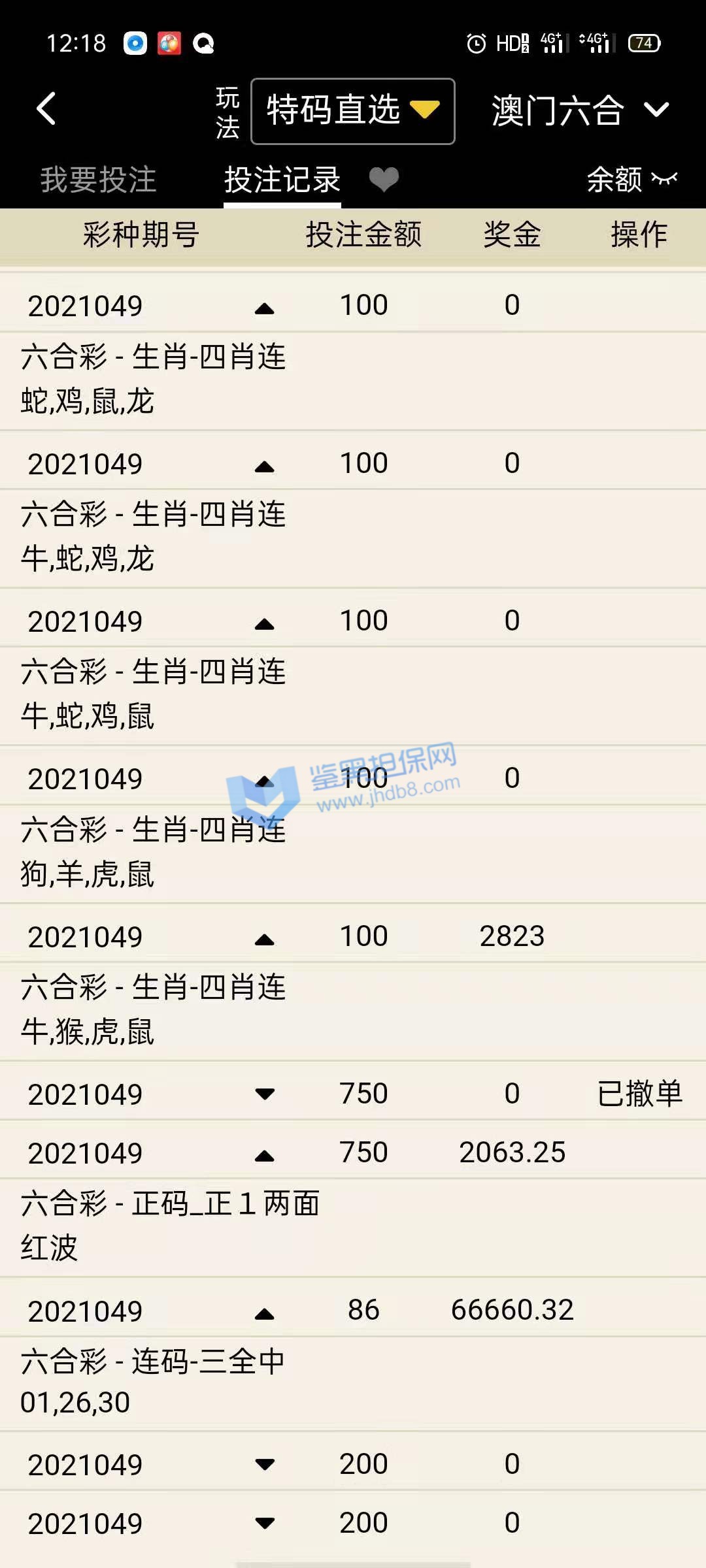Expand the first 200 bet record

tap(264, 1464)
